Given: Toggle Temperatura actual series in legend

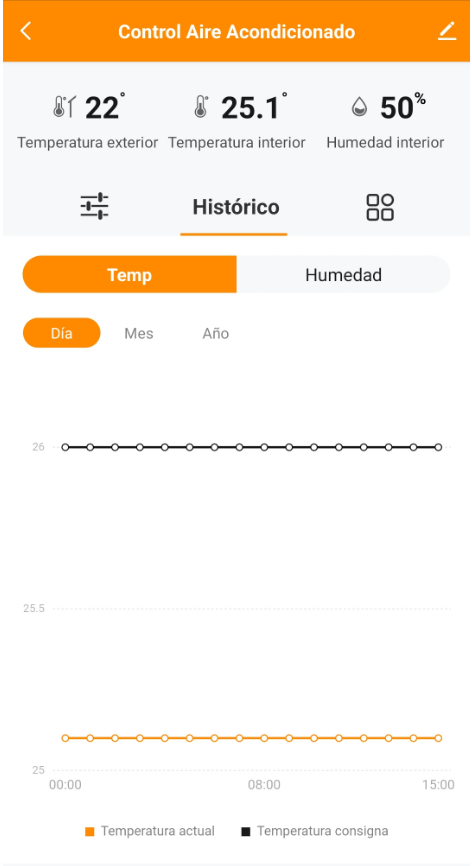Looking at the screenshot, I should tap(150, 831).
